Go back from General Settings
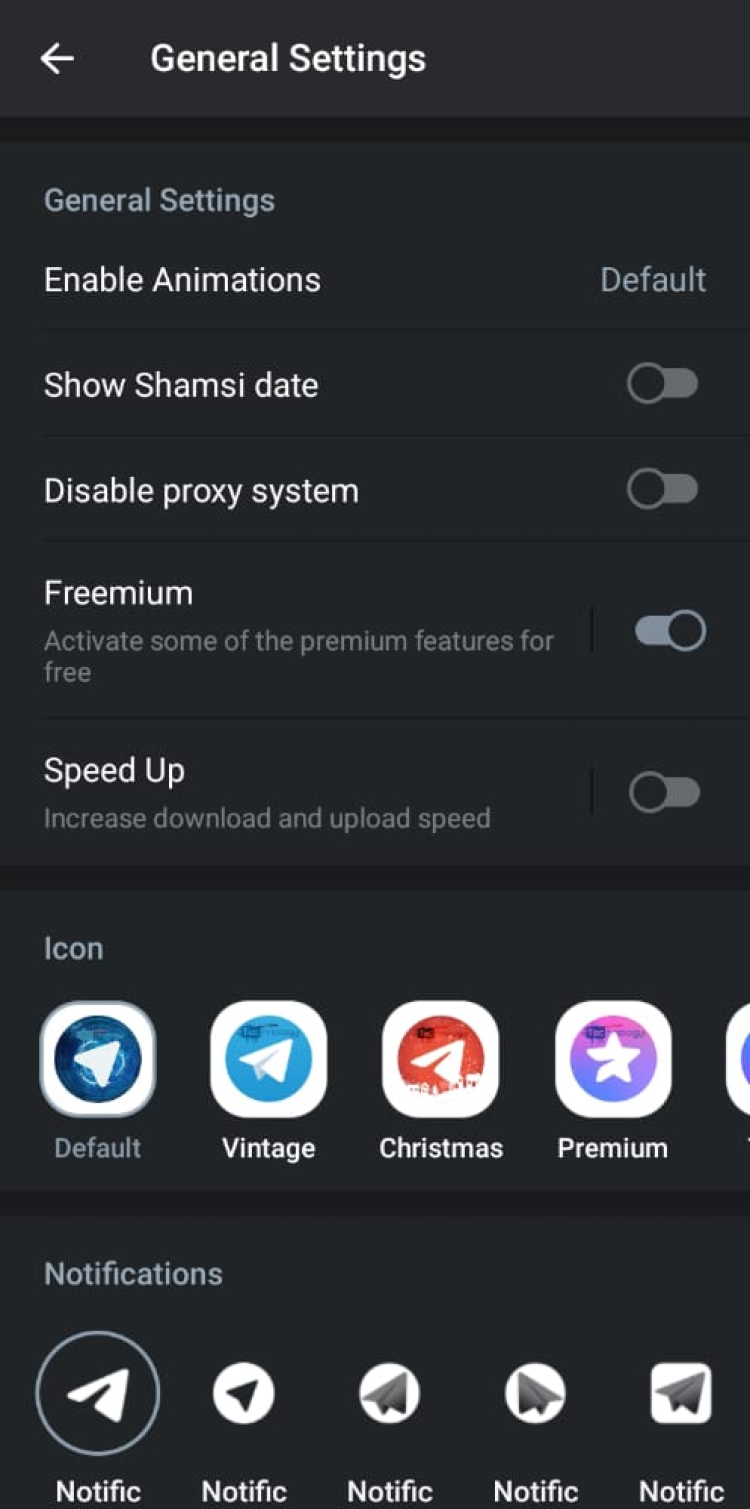 [x=57, y=59]
